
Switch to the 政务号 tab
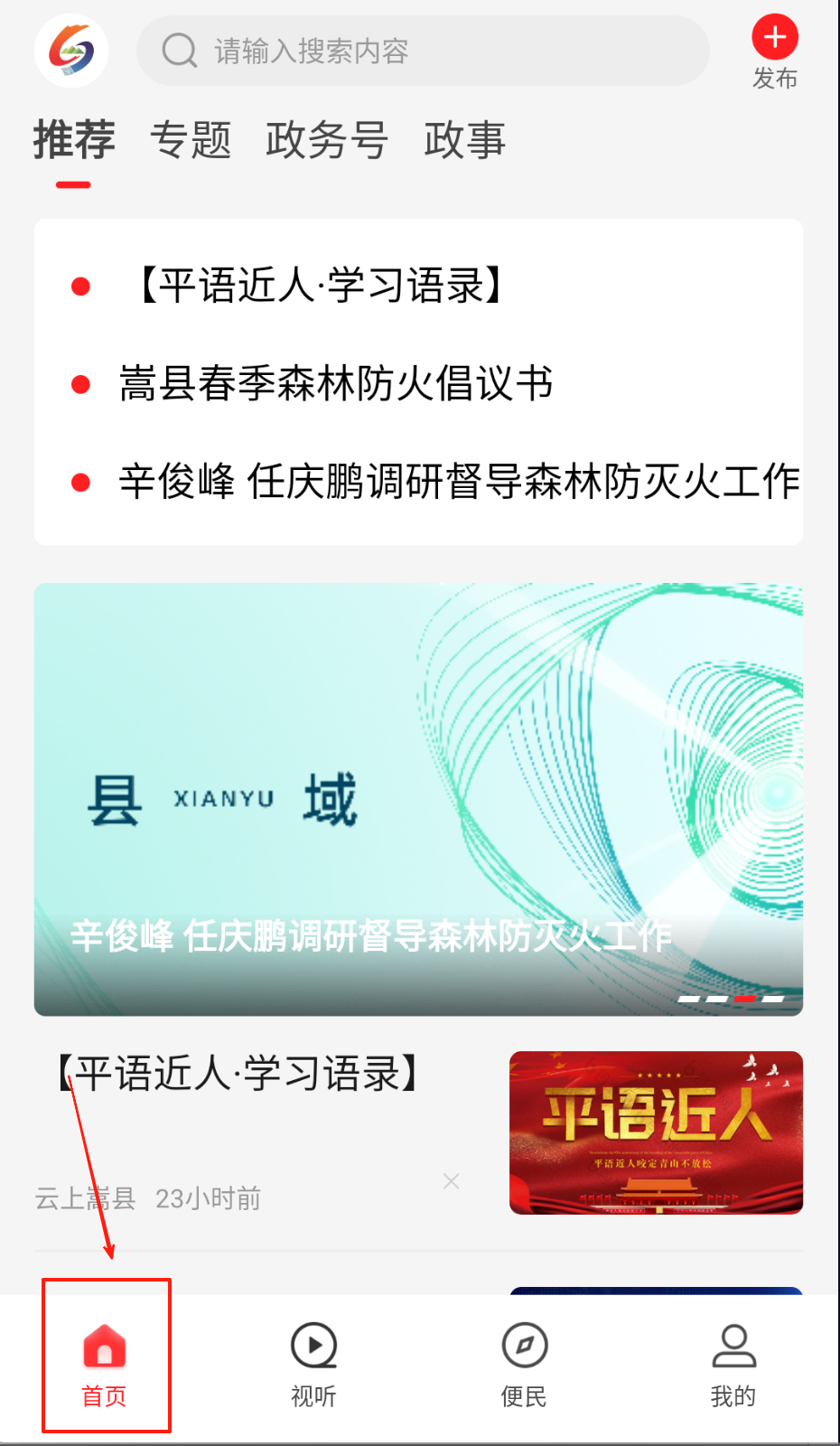click(327, 141)
